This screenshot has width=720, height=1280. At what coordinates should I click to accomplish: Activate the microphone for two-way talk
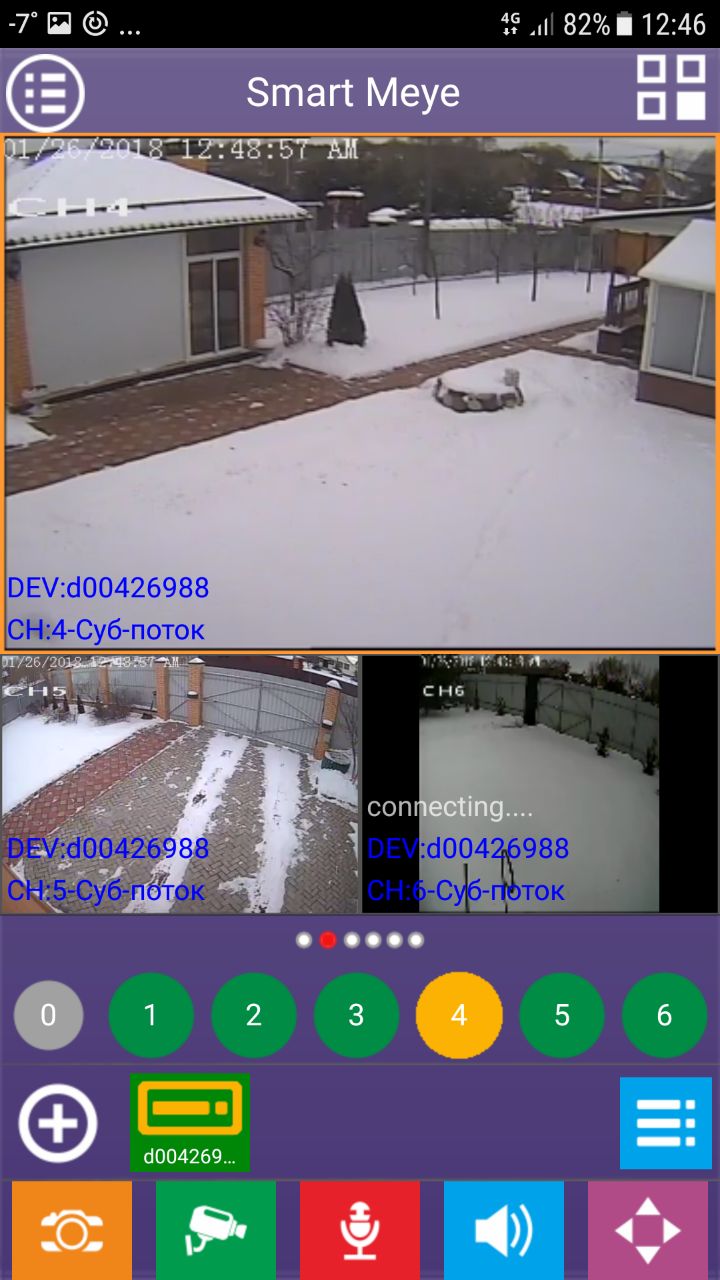click(x=360, y=1228)
